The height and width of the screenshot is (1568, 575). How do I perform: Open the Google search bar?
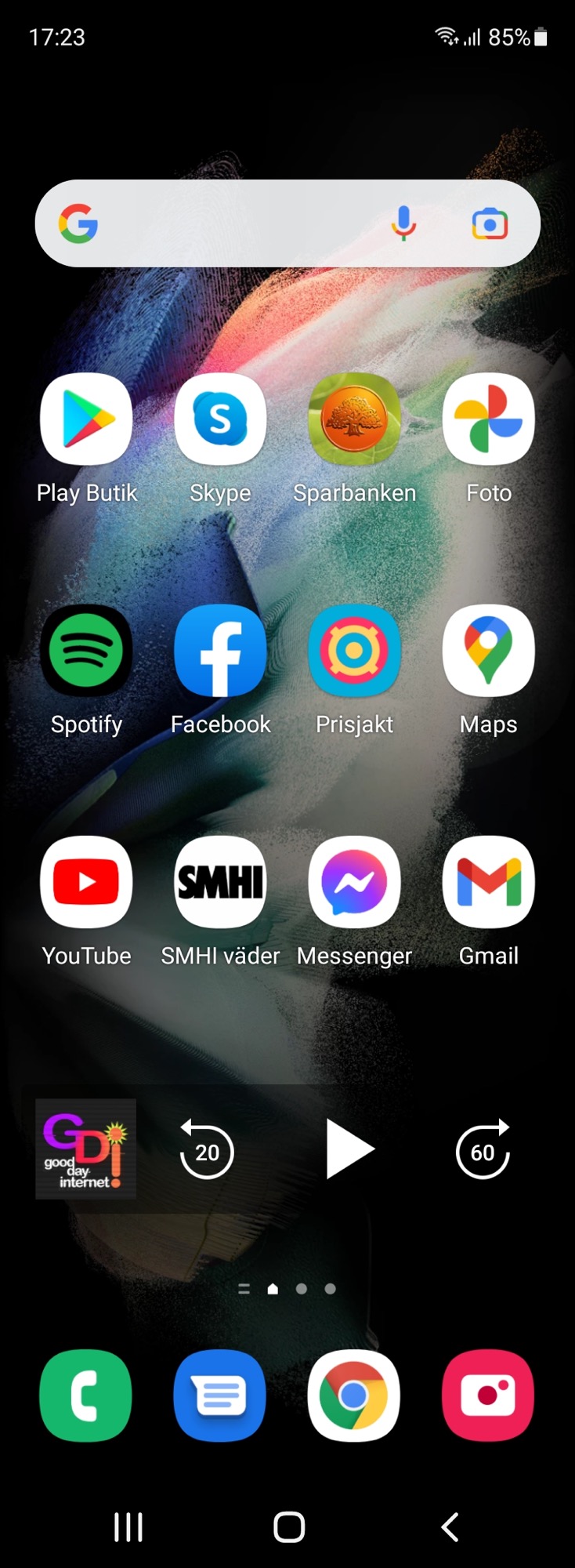click(x=235, y=224)
